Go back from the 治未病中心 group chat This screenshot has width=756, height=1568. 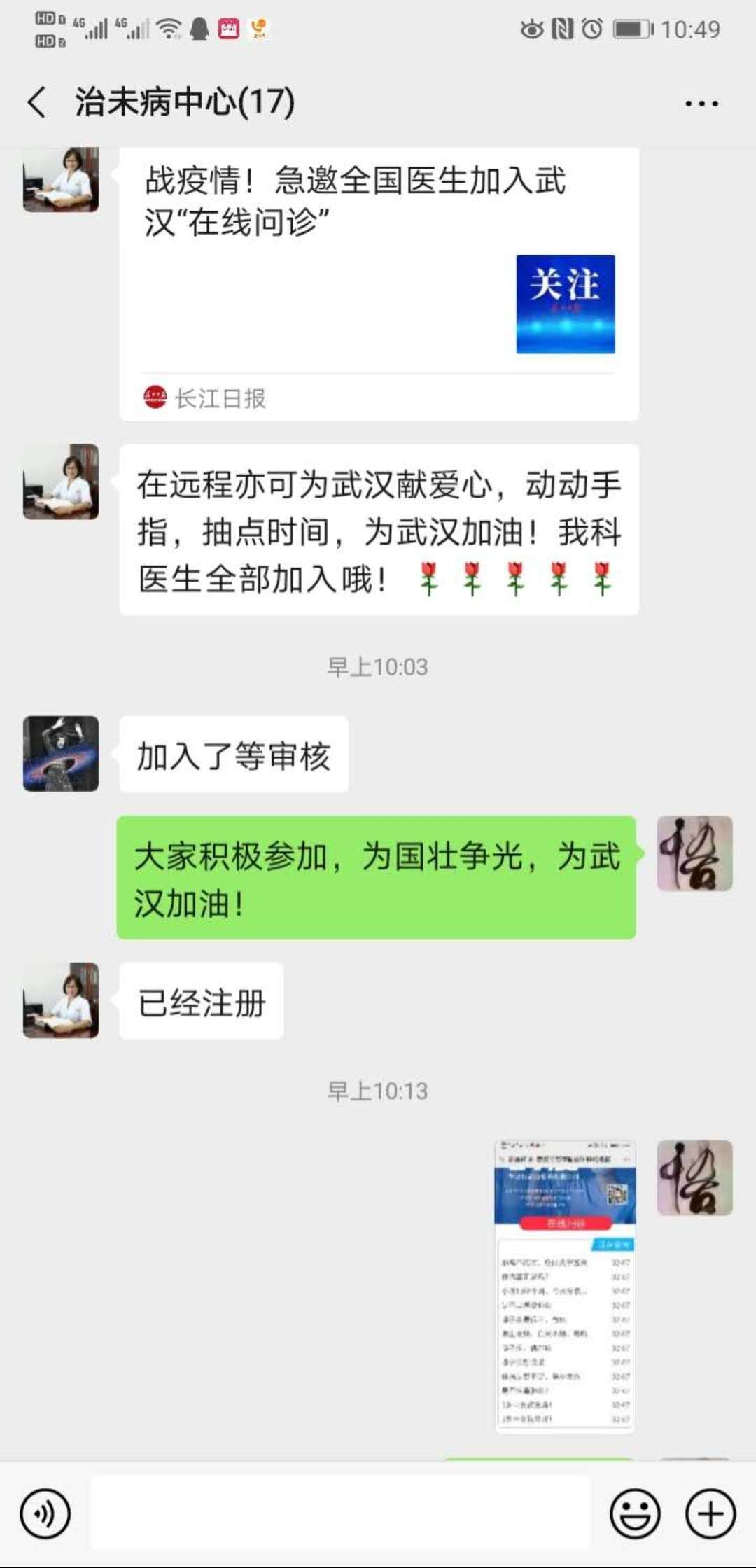[36, 102]
